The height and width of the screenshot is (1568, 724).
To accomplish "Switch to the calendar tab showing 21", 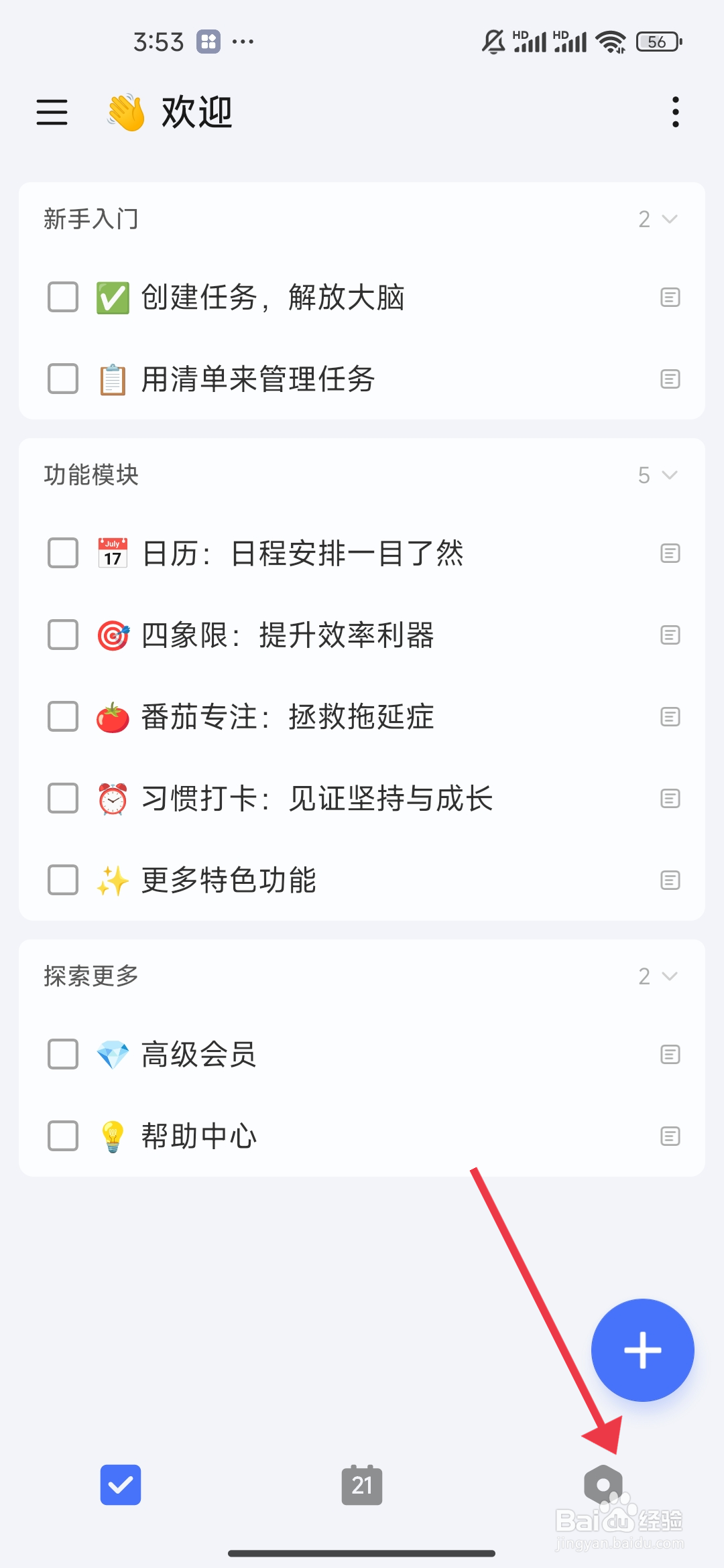I will click(x=362, y=1486).
